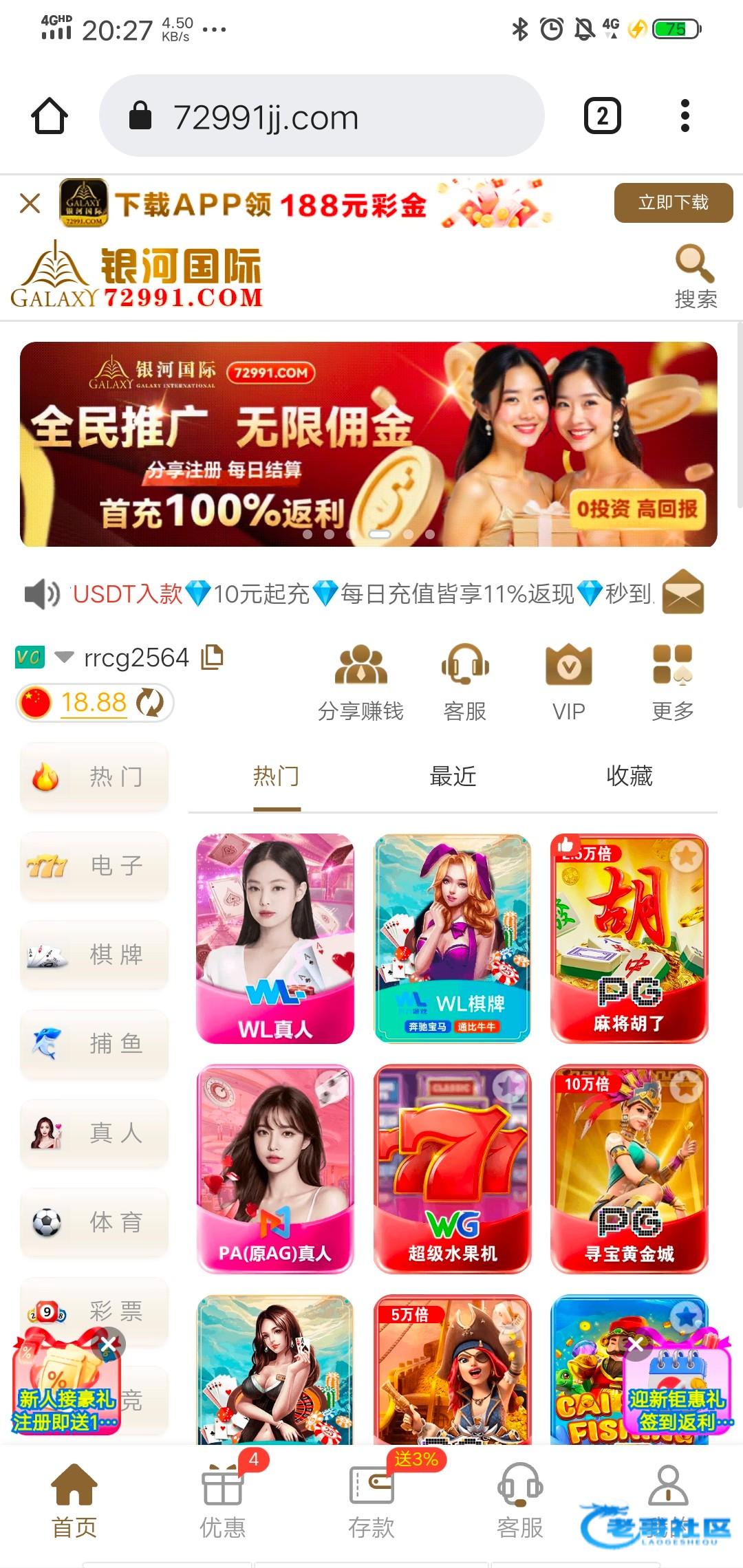The width and height of the screenshot is (743, 1568).
Task: Dismiss the download APP banner
Action: [30, 204]
